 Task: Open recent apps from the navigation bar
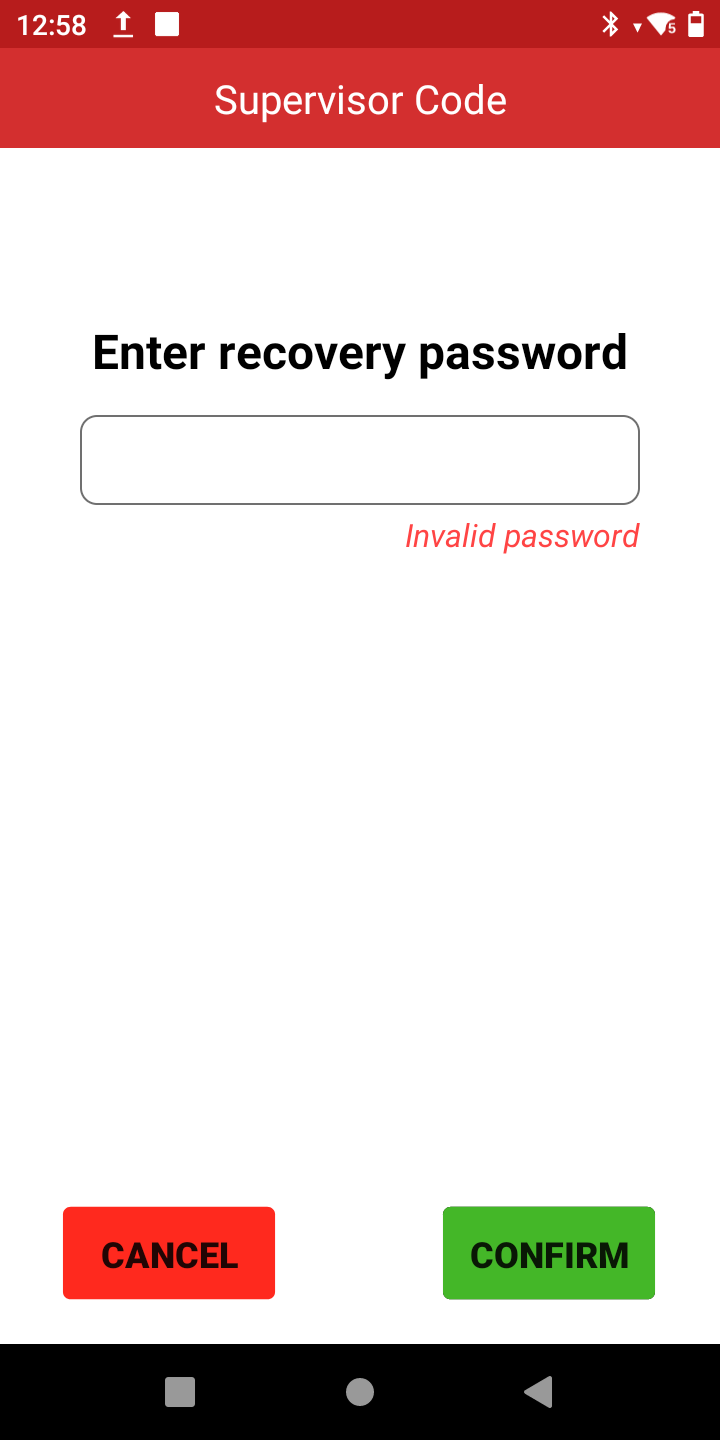[180, 1391]
